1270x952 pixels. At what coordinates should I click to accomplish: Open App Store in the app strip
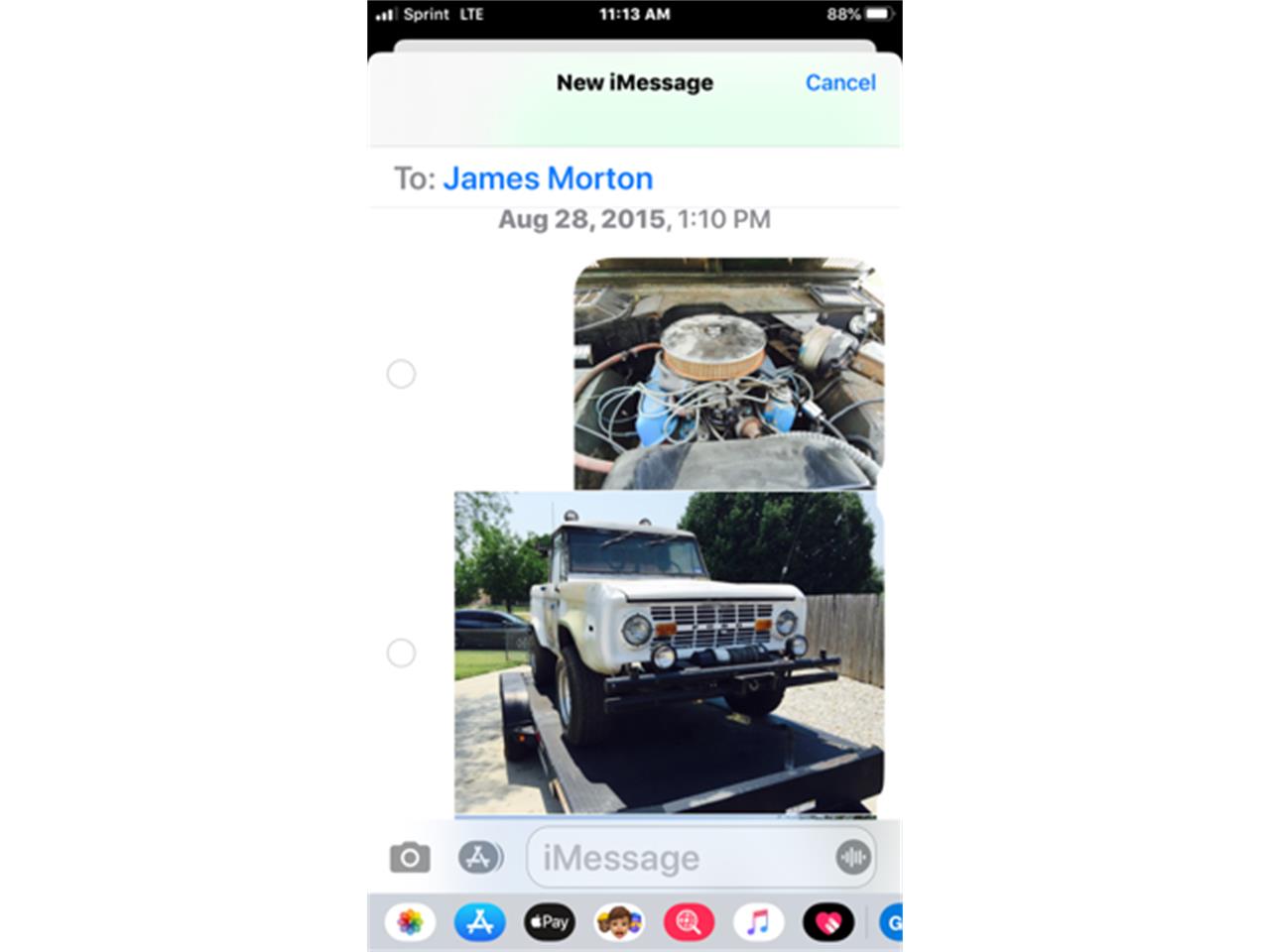(479, 923)
